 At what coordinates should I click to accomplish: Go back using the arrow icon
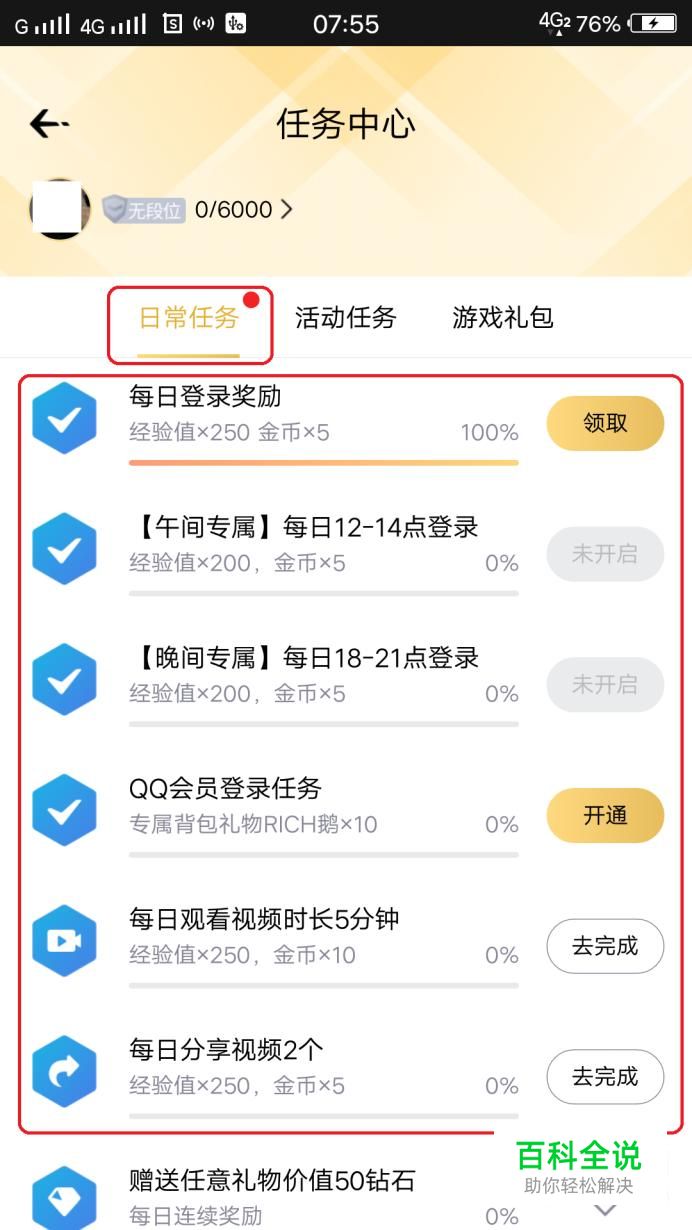point(49,124)
